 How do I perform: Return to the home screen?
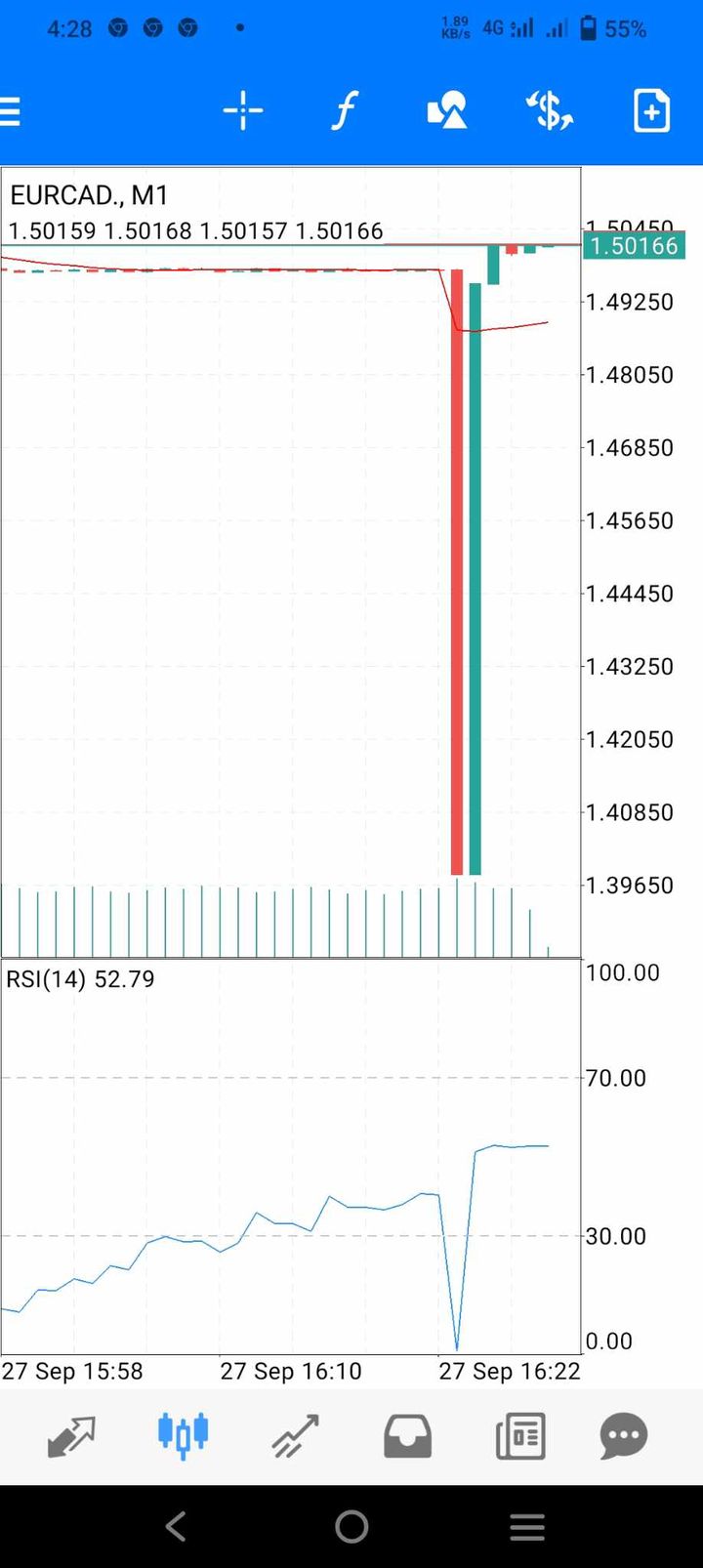(x=351, y=1526)
